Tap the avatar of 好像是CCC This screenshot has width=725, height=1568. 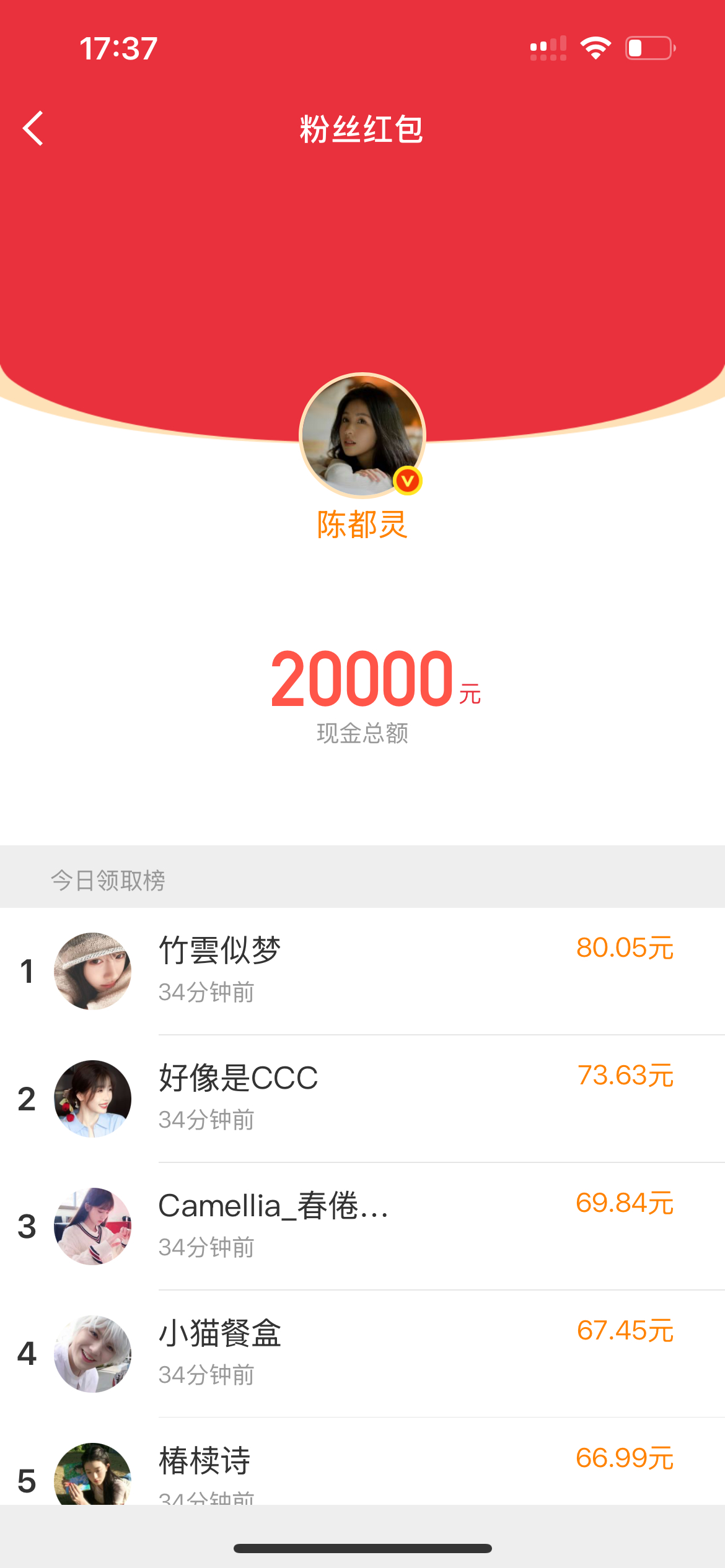click(94, 1097)
